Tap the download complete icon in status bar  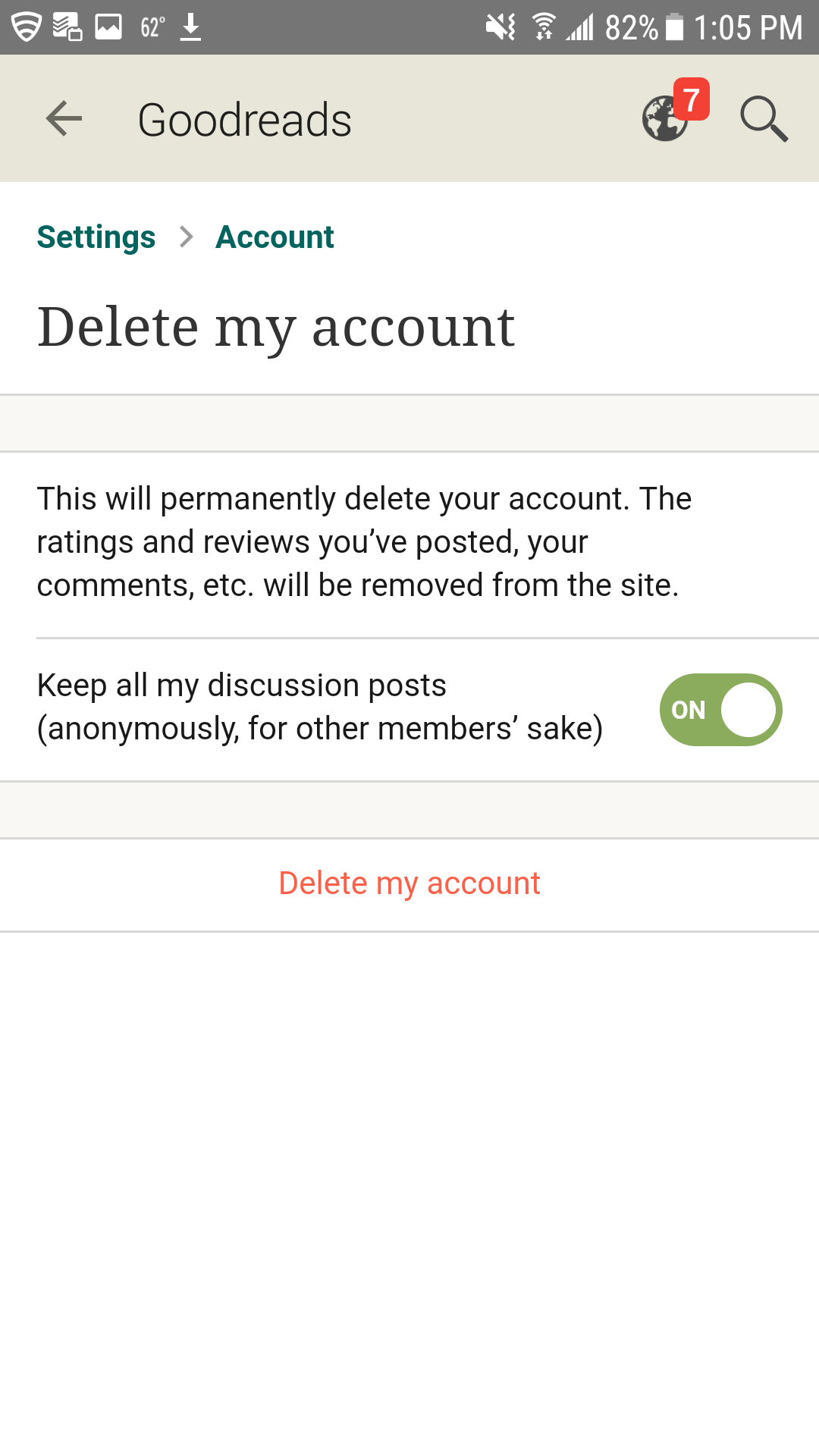click(191, 27)
